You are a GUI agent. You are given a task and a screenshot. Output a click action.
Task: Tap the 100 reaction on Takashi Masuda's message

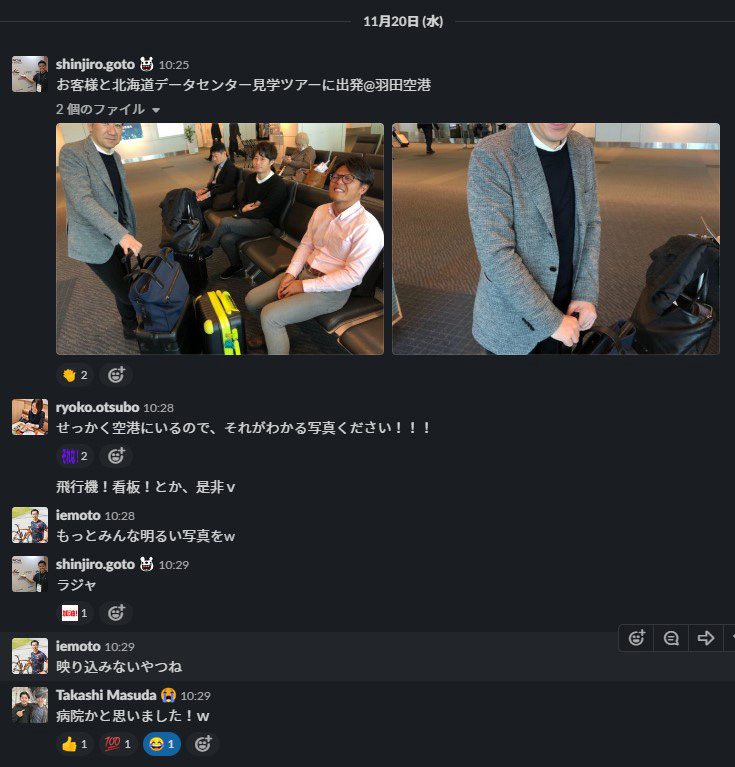[x=116, y=744]
